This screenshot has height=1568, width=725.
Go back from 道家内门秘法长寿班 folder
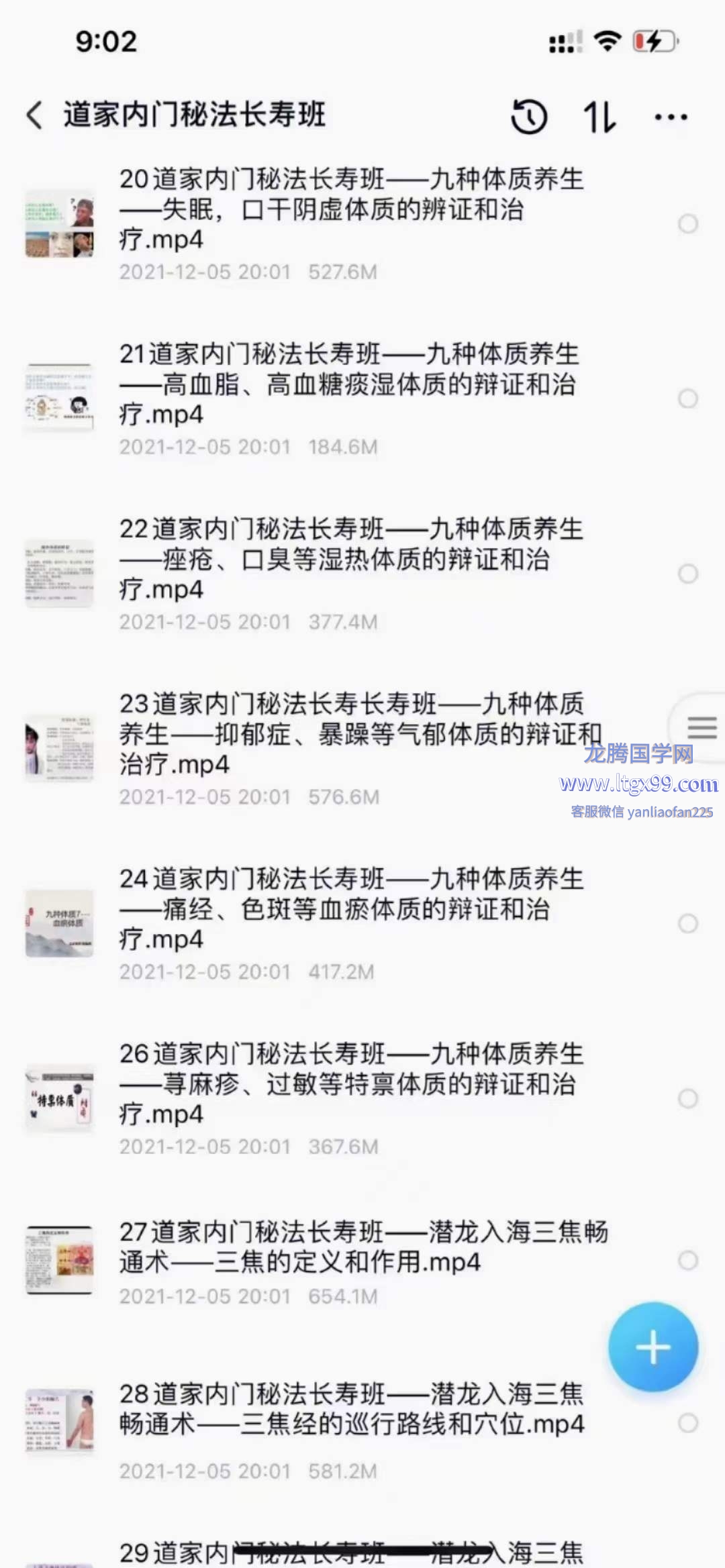tap(35, 115)
